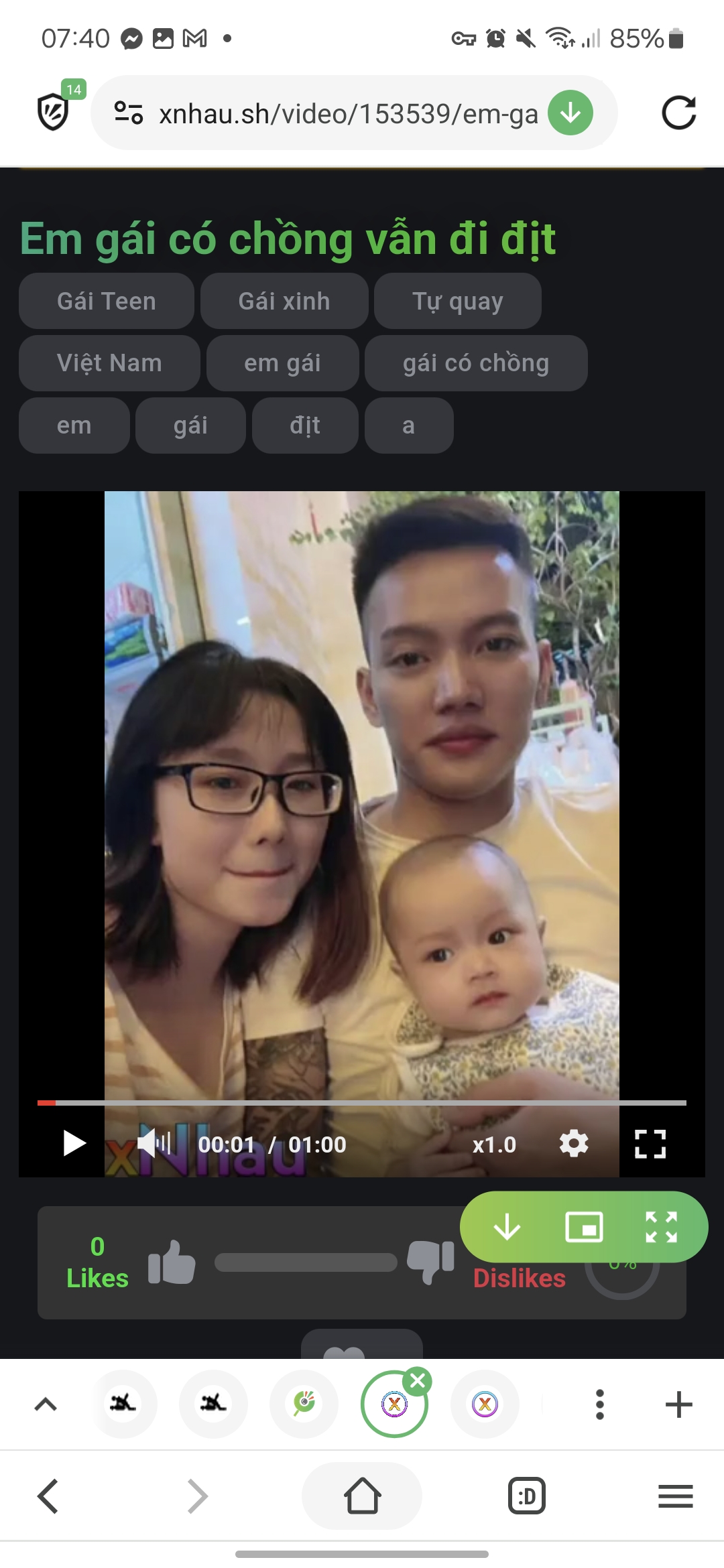The image size is (724, 1568).
Task: Open the tab strip three-dot menu
Action: (x=599, y=1404)
